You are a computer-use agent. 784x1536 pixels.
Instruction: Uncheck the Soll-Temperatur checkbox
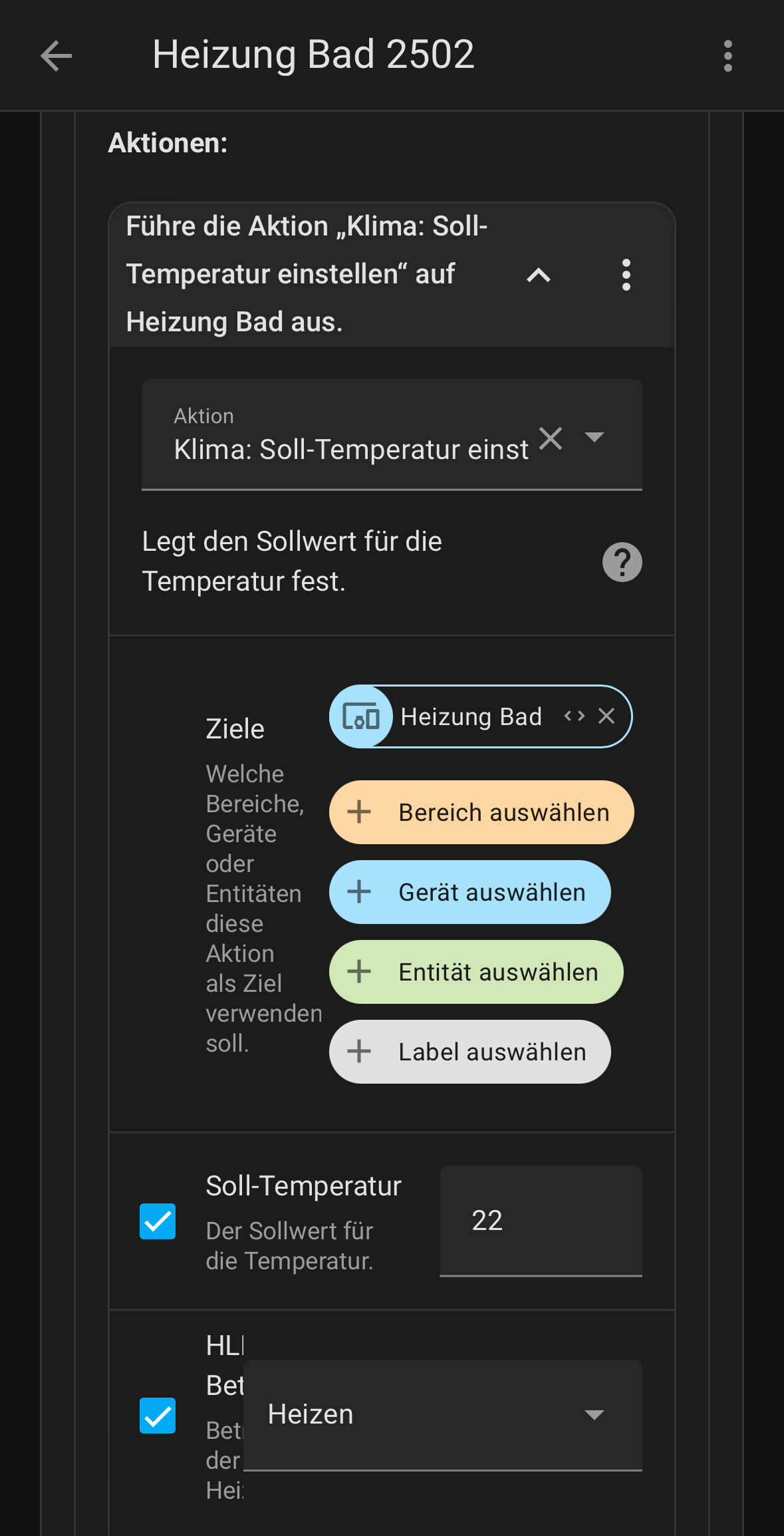click(x=158, y=1221)
